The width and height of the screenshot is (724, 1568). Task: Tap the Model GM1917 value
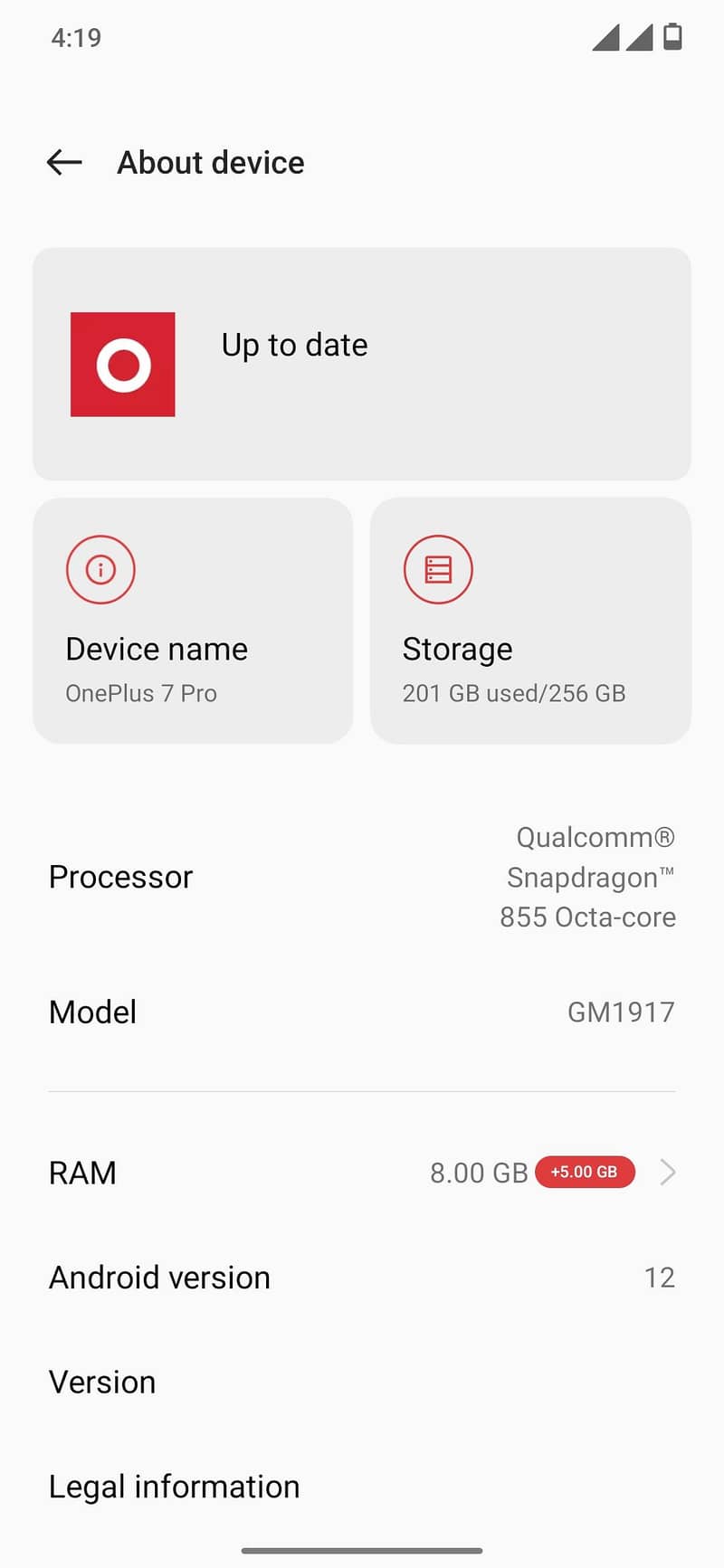click(x=621, y=1012)
